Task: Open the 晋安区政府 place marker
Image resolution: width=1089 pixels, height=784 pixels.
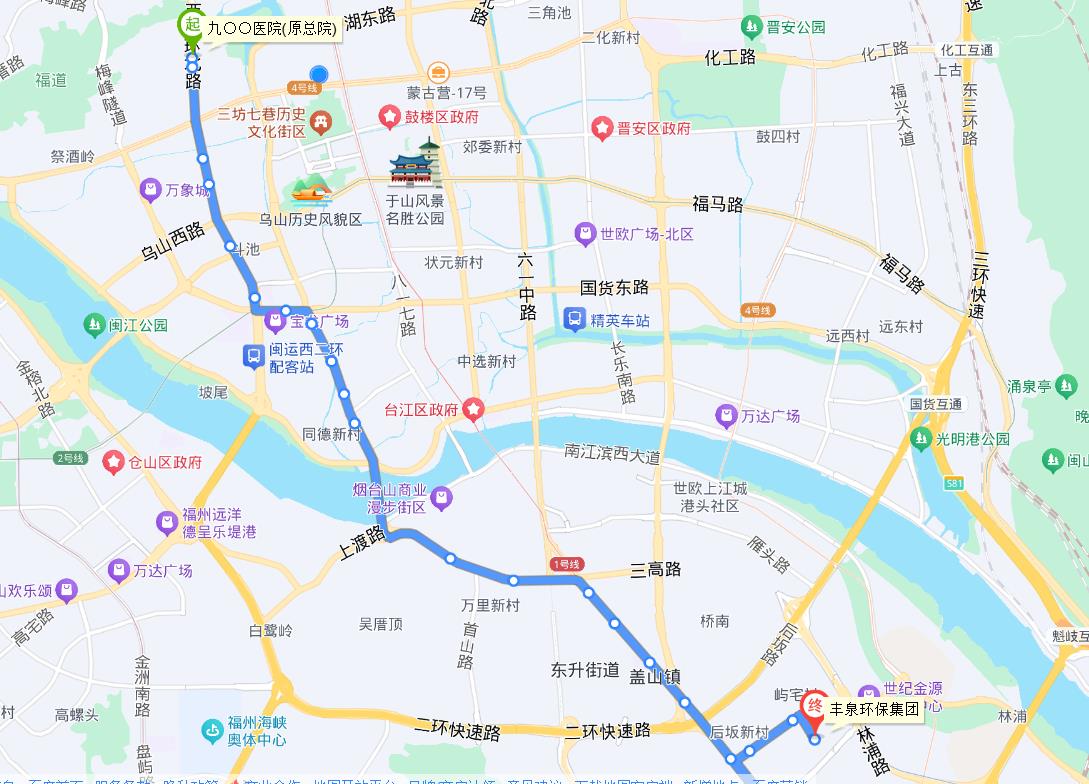Action: pos(602,128)
